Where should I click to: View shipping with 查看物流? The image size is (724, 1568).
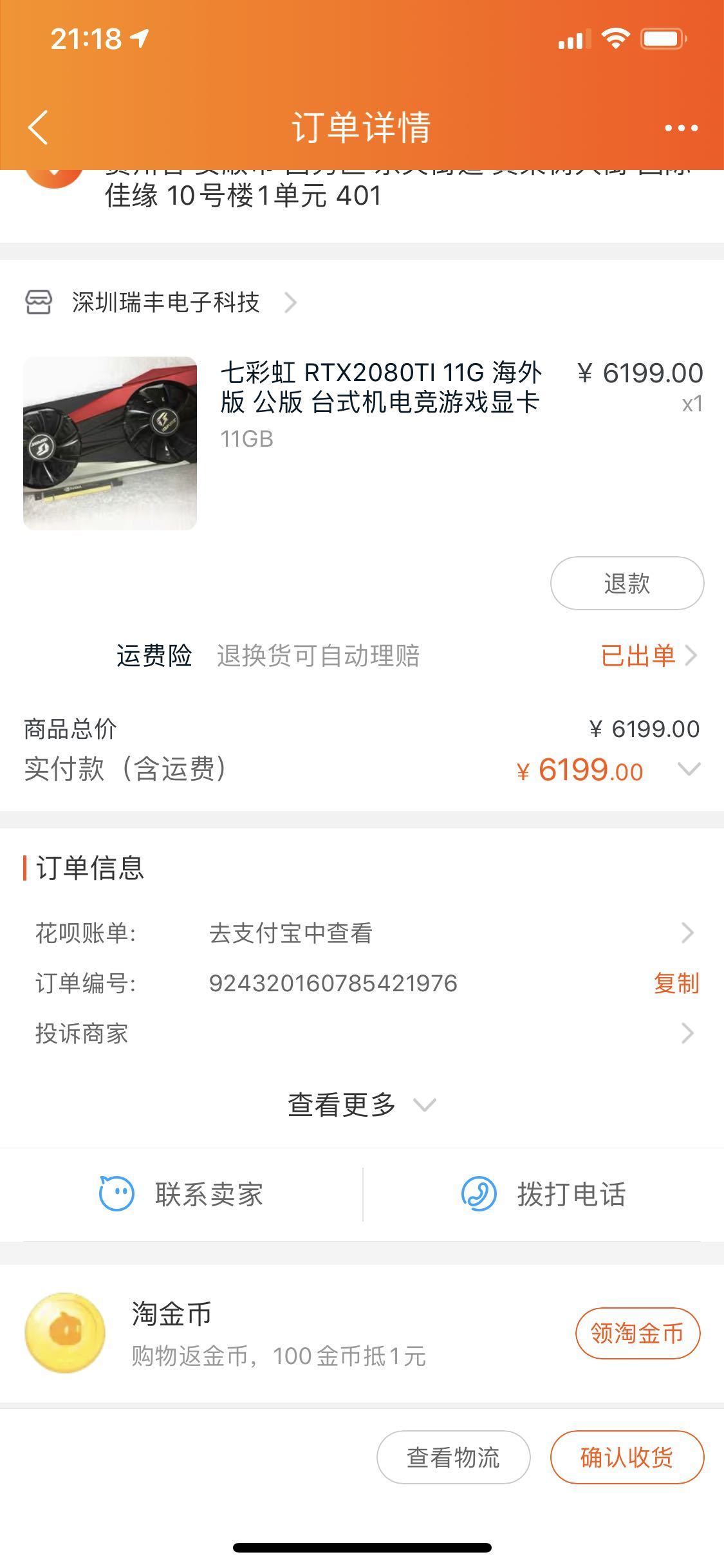[x=453, y=1457]
